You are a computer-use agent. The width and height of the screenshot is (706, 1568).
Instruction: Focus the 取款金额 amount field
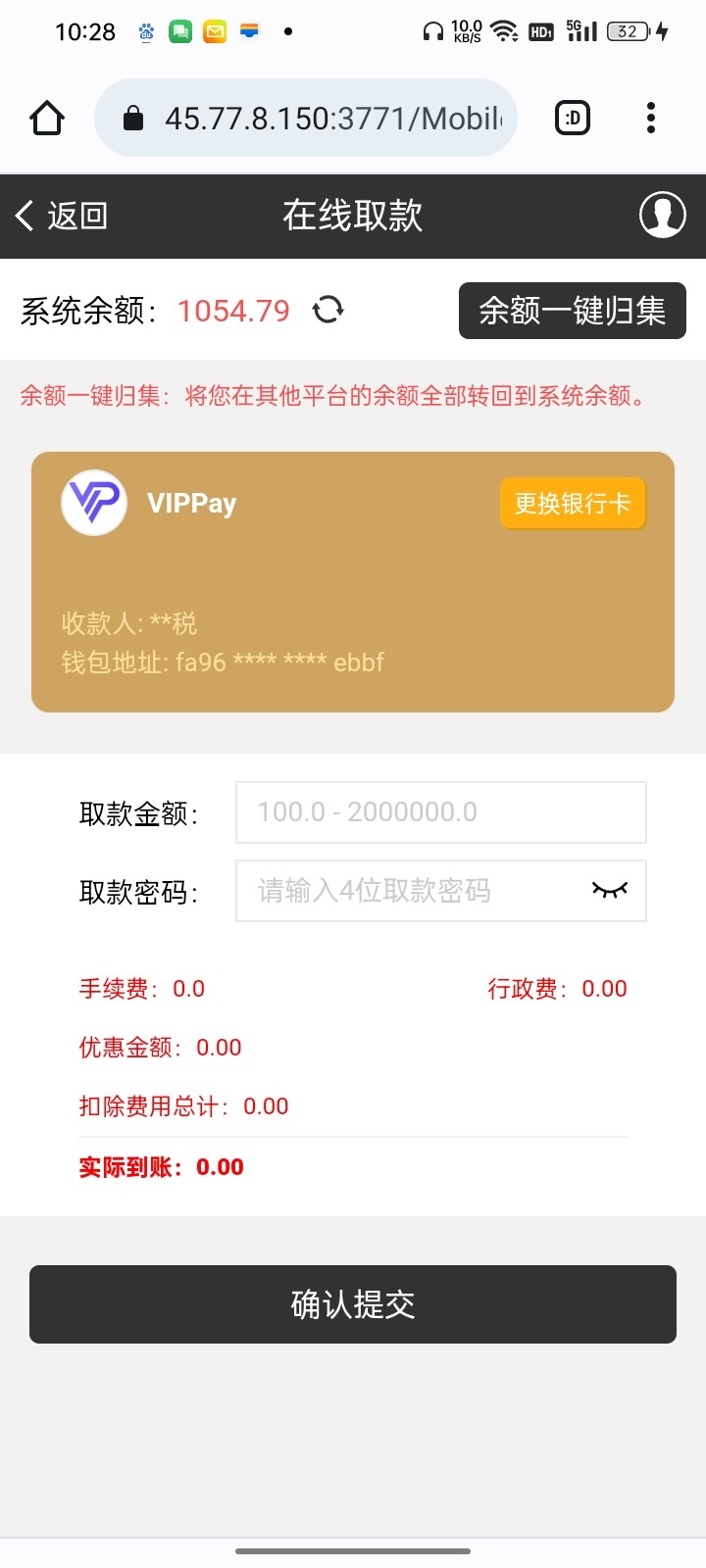pyautogui.click(x=440, y=812)
